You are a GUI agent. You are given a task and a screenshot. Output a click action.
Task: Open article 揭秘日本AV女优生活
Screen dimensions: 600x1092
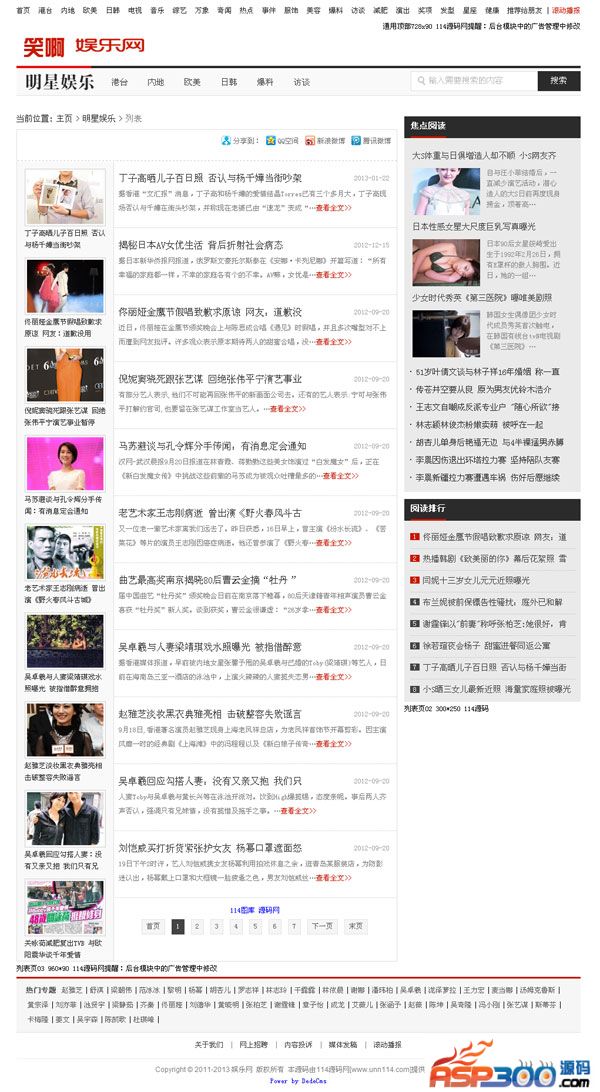click(x=200, y=244)
